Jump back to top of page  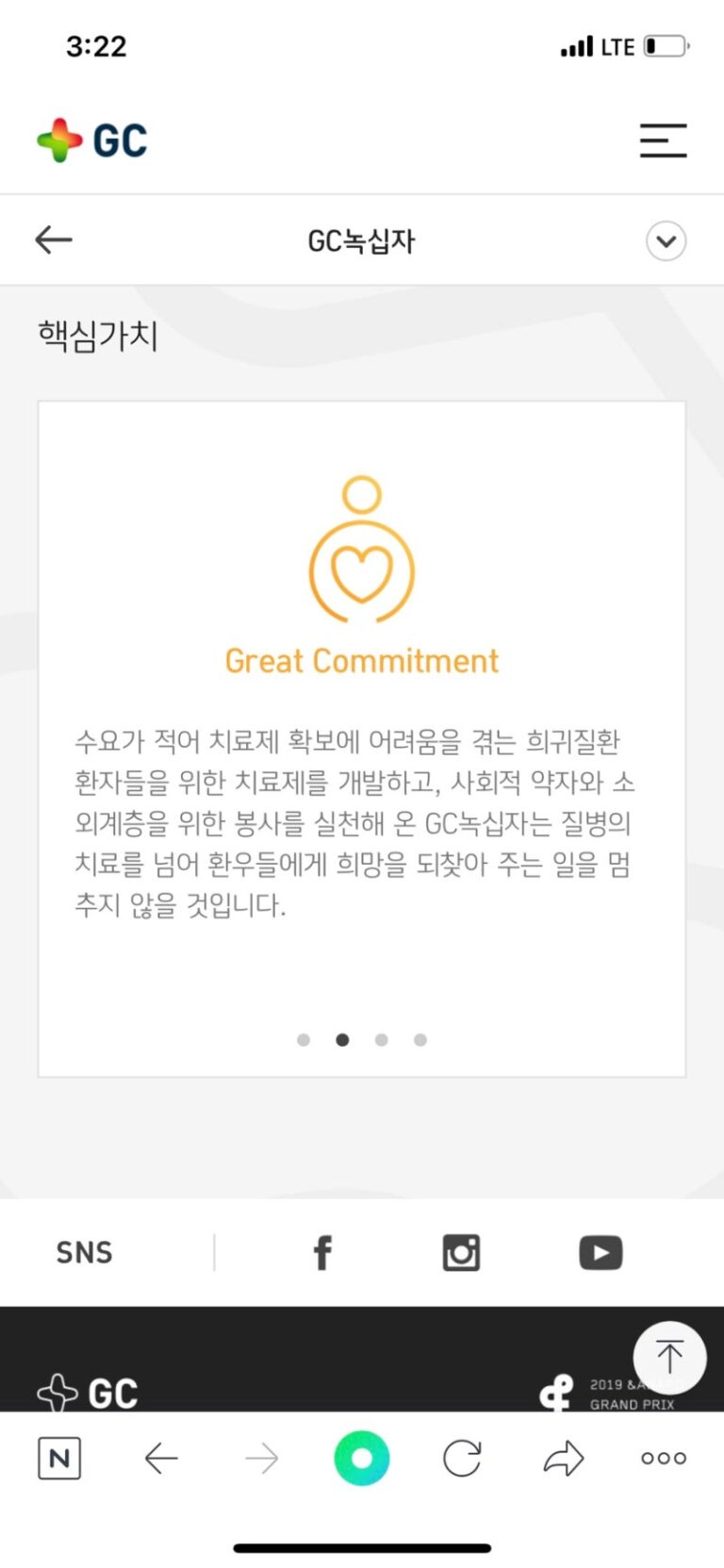[x=669, y=1357]
